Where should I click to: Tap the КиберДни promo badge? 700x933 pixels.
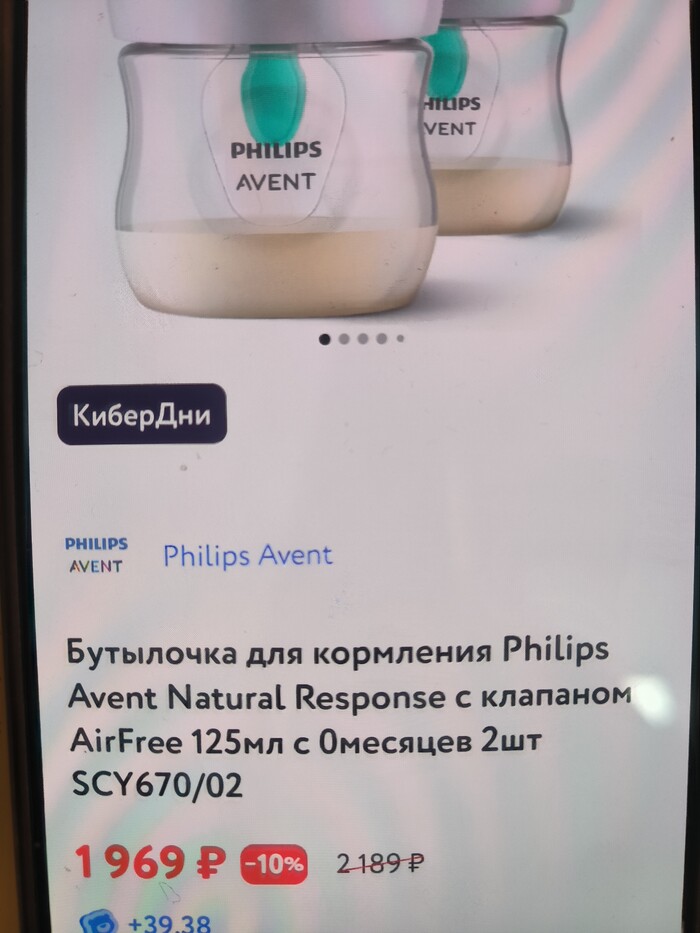140,414
